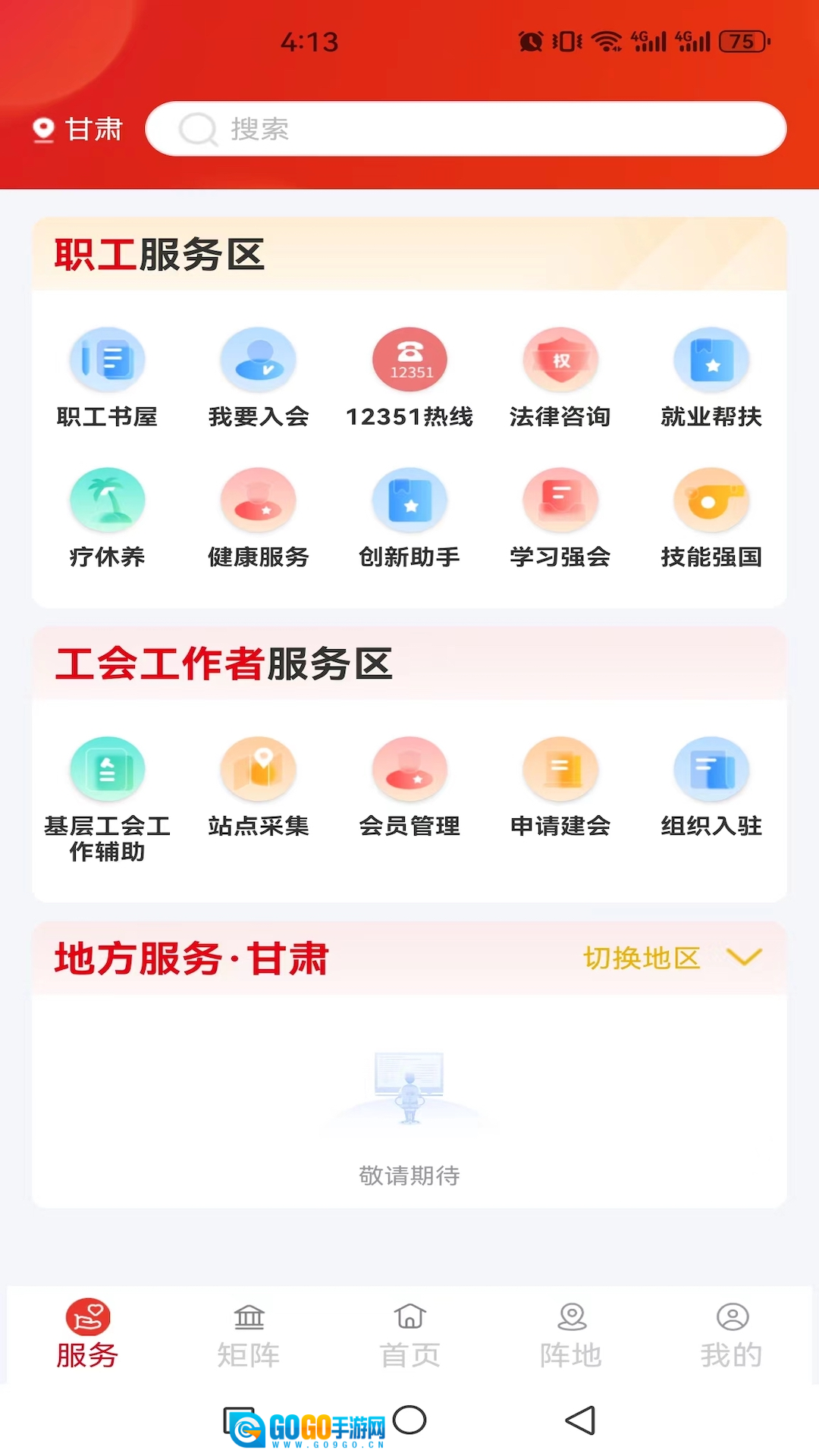Open 学习强会
Screen dimensions: 819x1456
pyautogui.click(x=560, y=517)
